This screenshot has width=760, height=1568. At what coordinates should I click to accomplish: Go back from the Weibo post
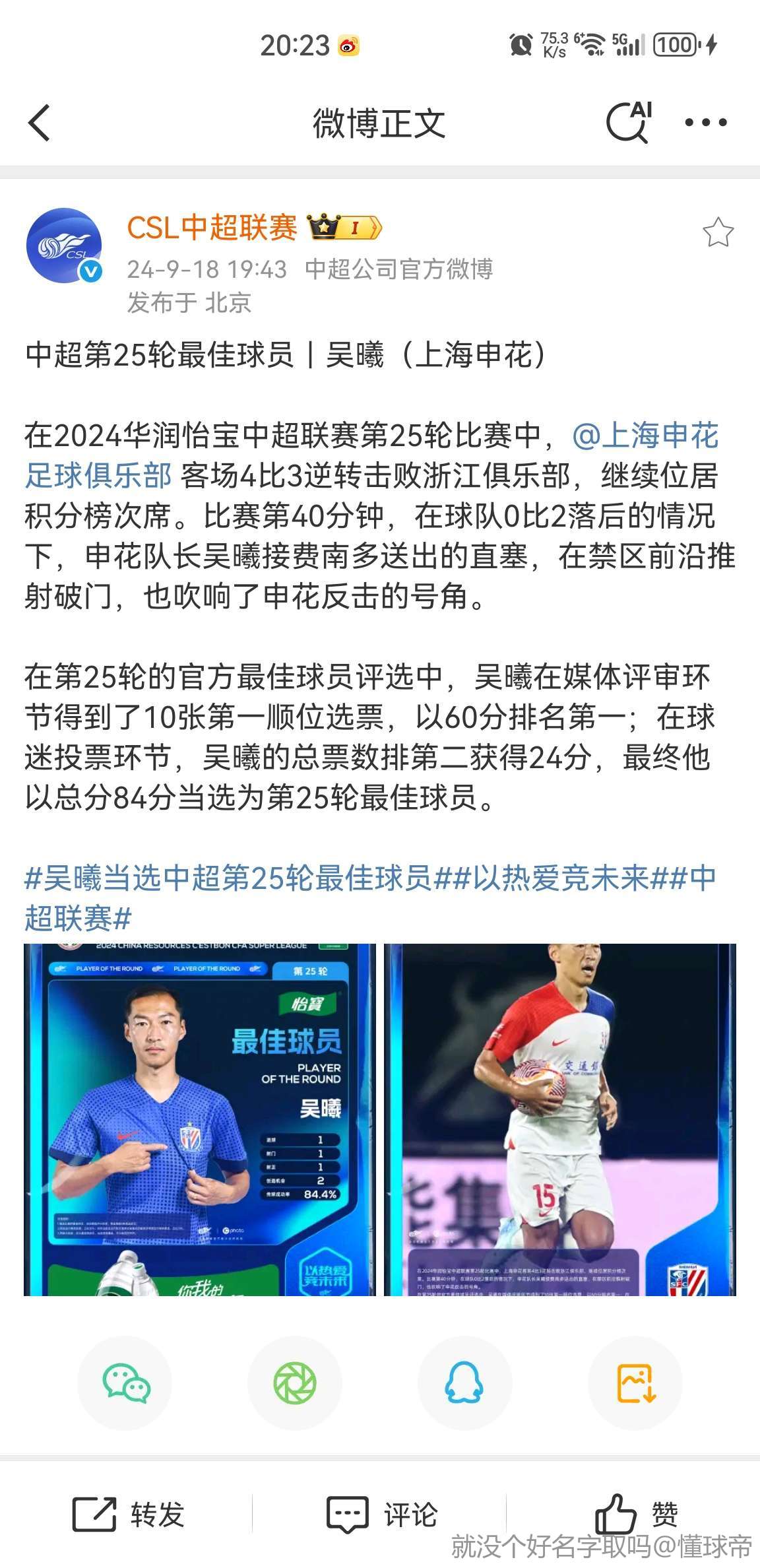[40, 123]
